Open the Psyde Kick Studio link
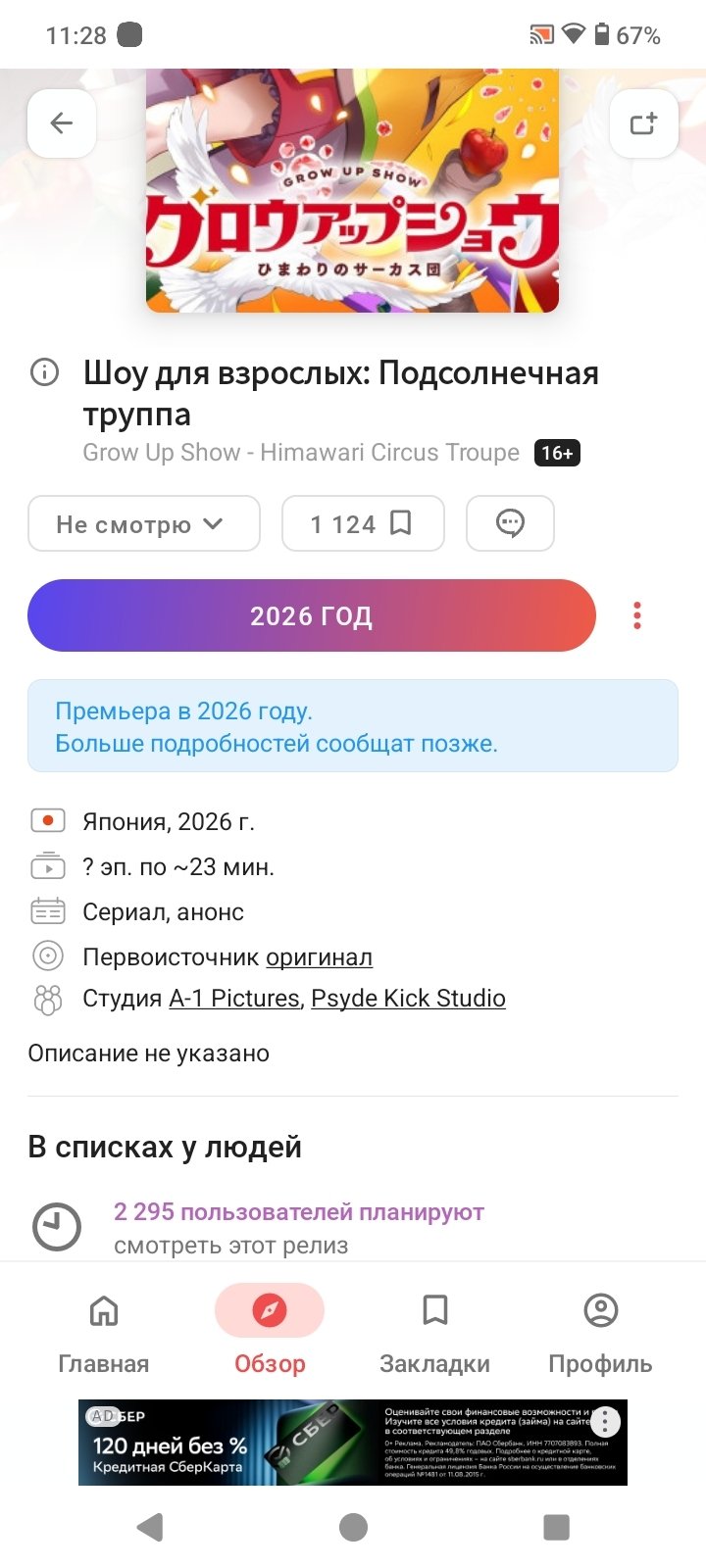This screenshot has height=1568, width=706. pos(408,999)
